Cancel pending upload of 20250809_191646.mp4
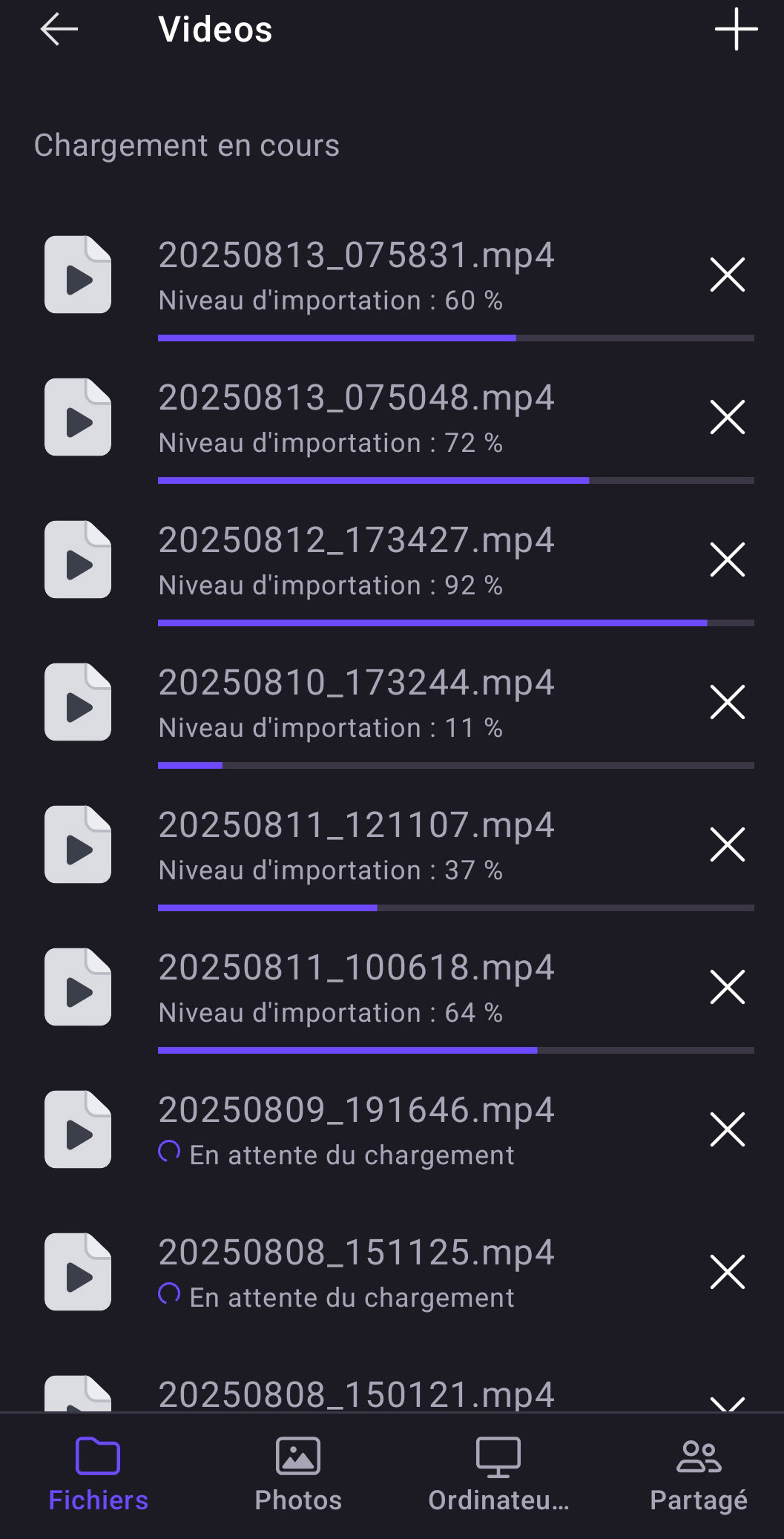 tap(727, 1130)
